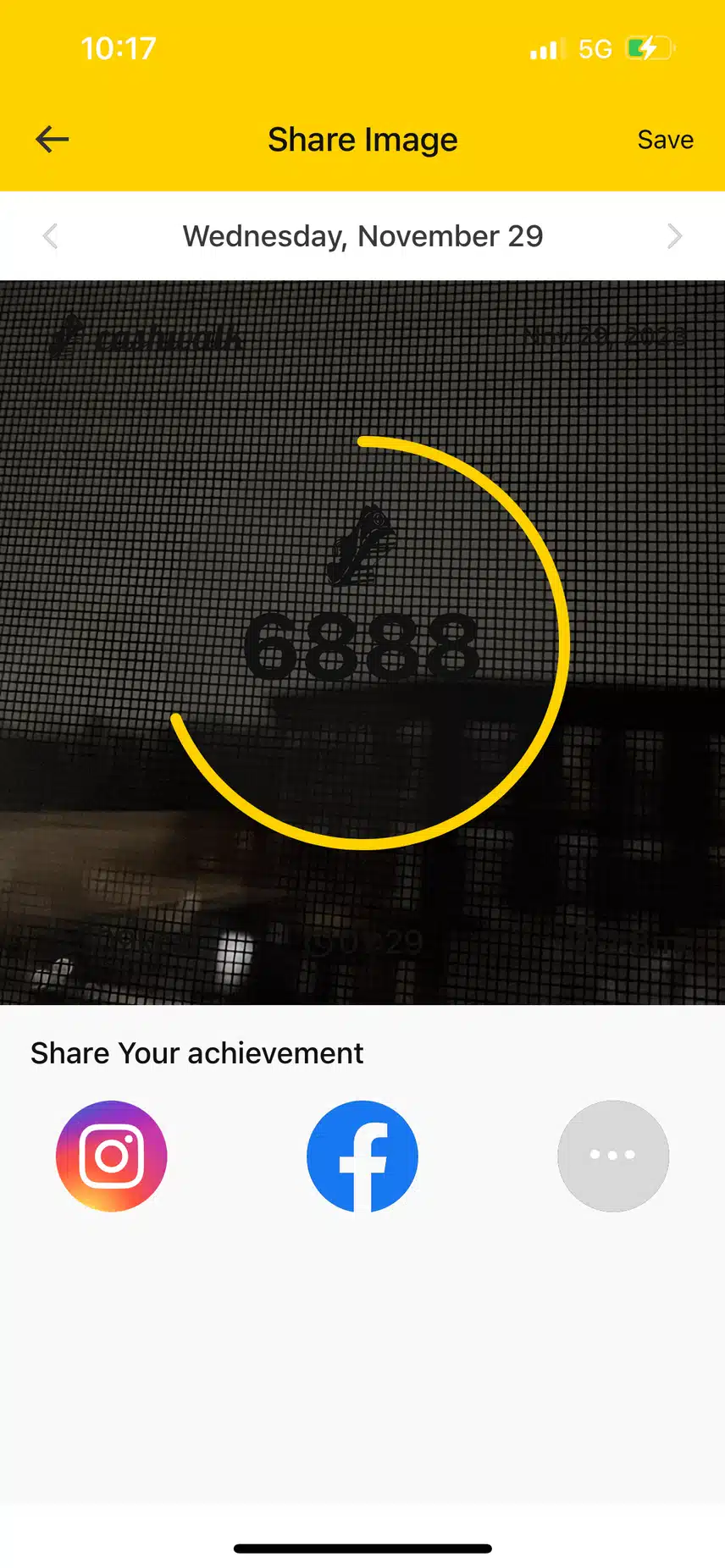The height and width of the screenshot is (1568, 725).
Task: Save the share image
Action: [x=665, y=140]
